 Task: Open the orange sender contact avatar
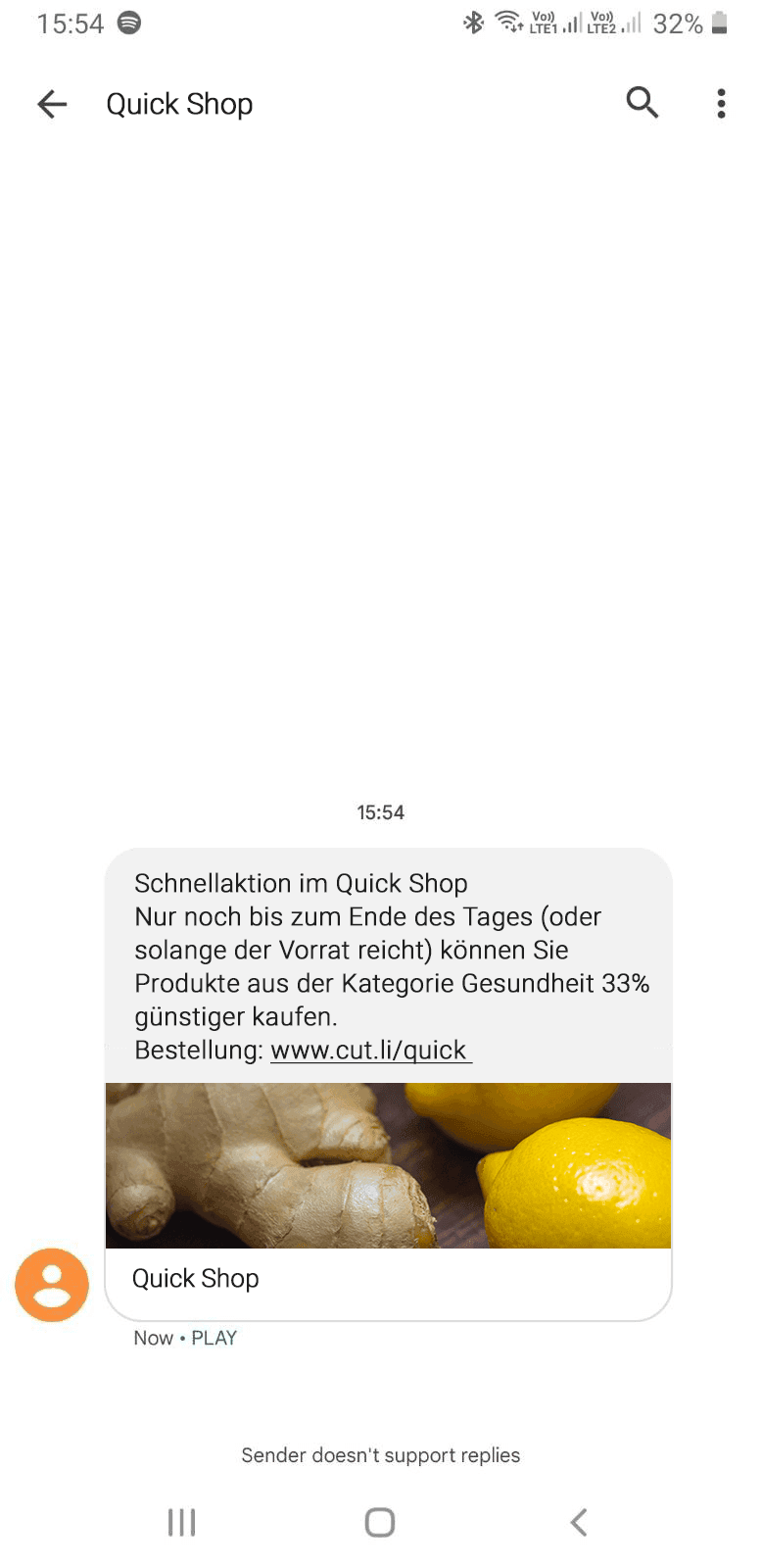point(52,1285)
